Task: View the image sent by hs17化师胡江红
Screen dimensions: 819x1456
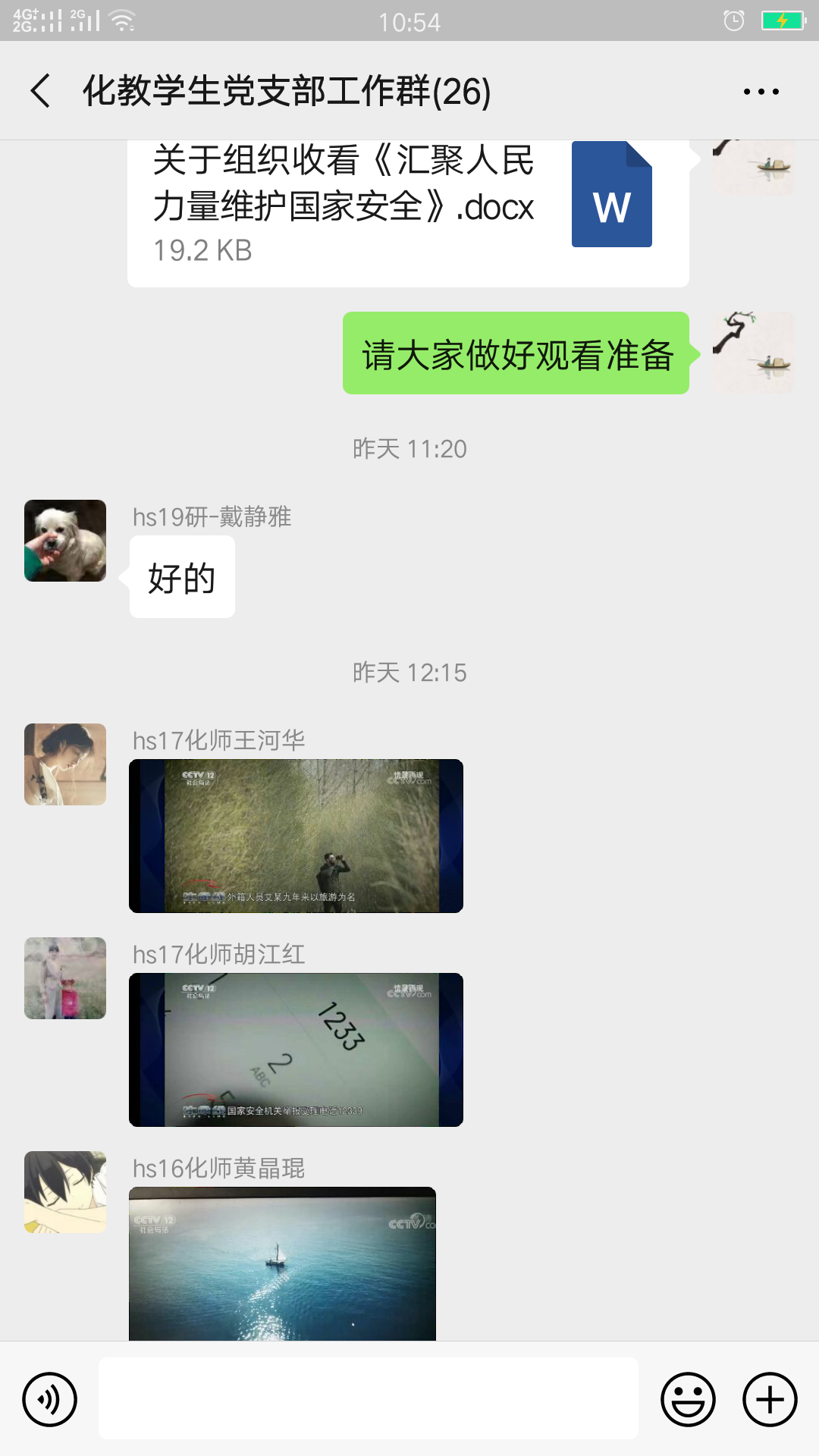Action: [x=296, y=1050]
